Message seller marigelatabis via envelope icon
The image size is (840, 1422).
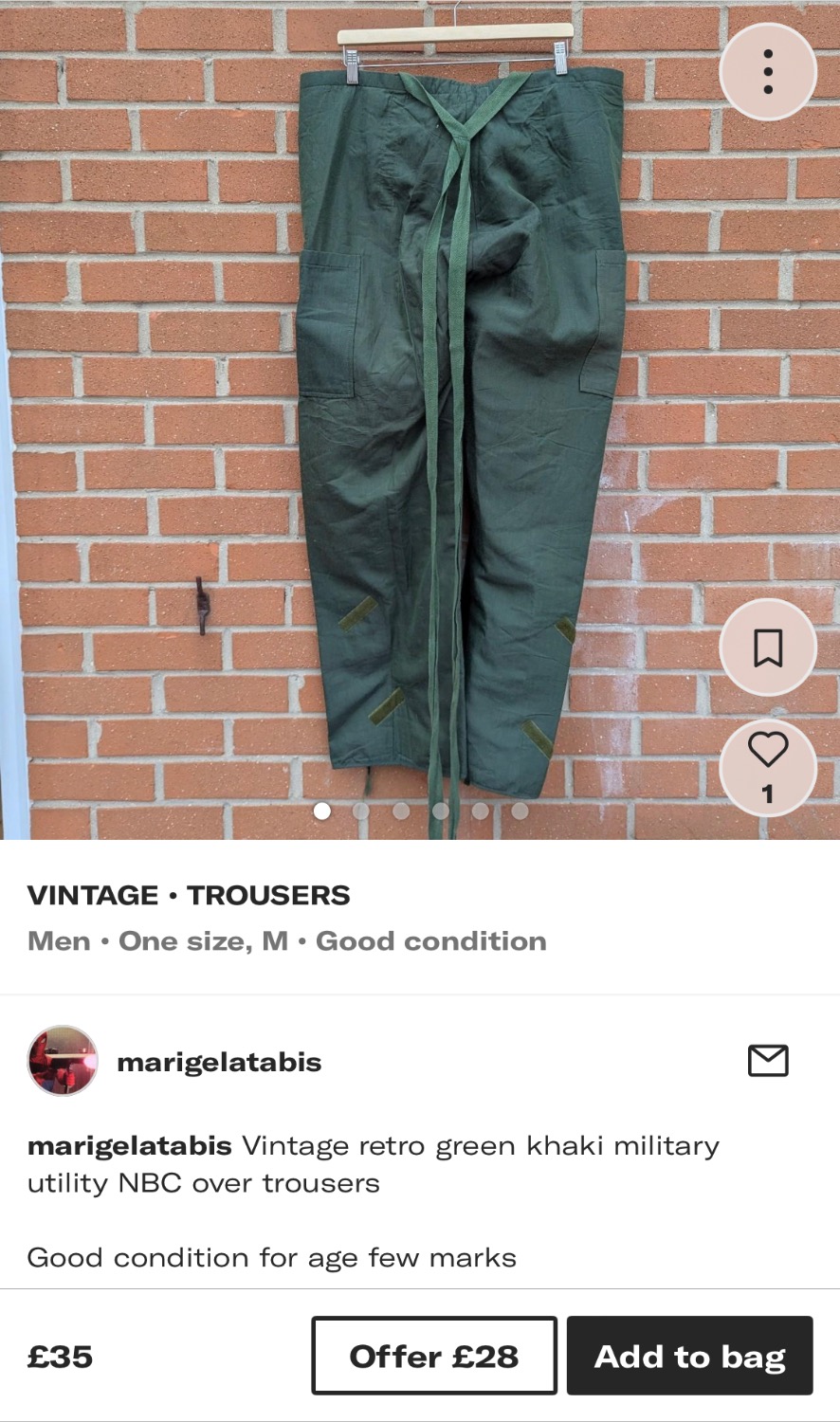click(x=768, y=1061)
